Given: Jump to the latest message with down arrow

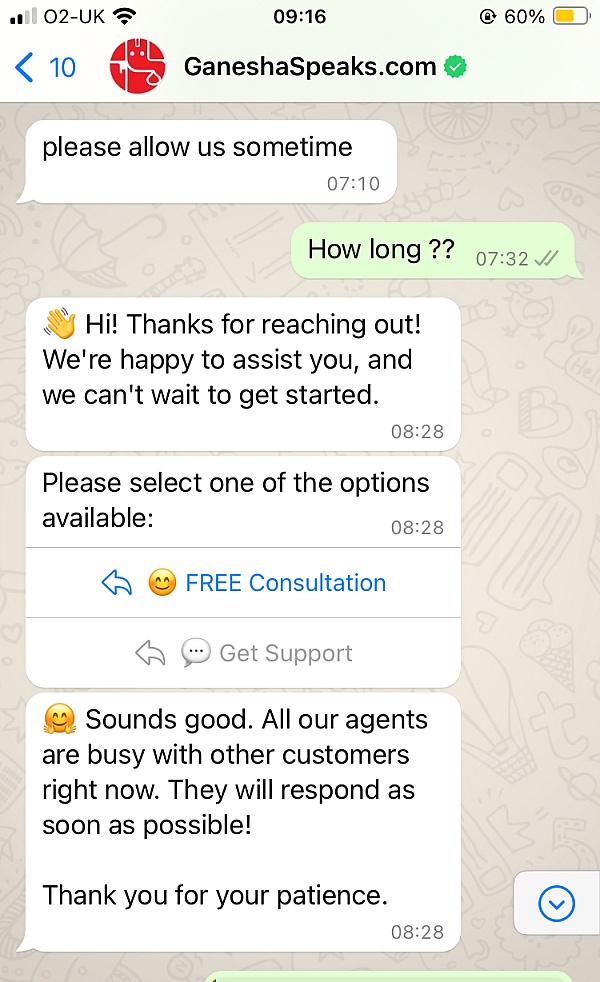Looking at the screenshot, I should 556,904.
